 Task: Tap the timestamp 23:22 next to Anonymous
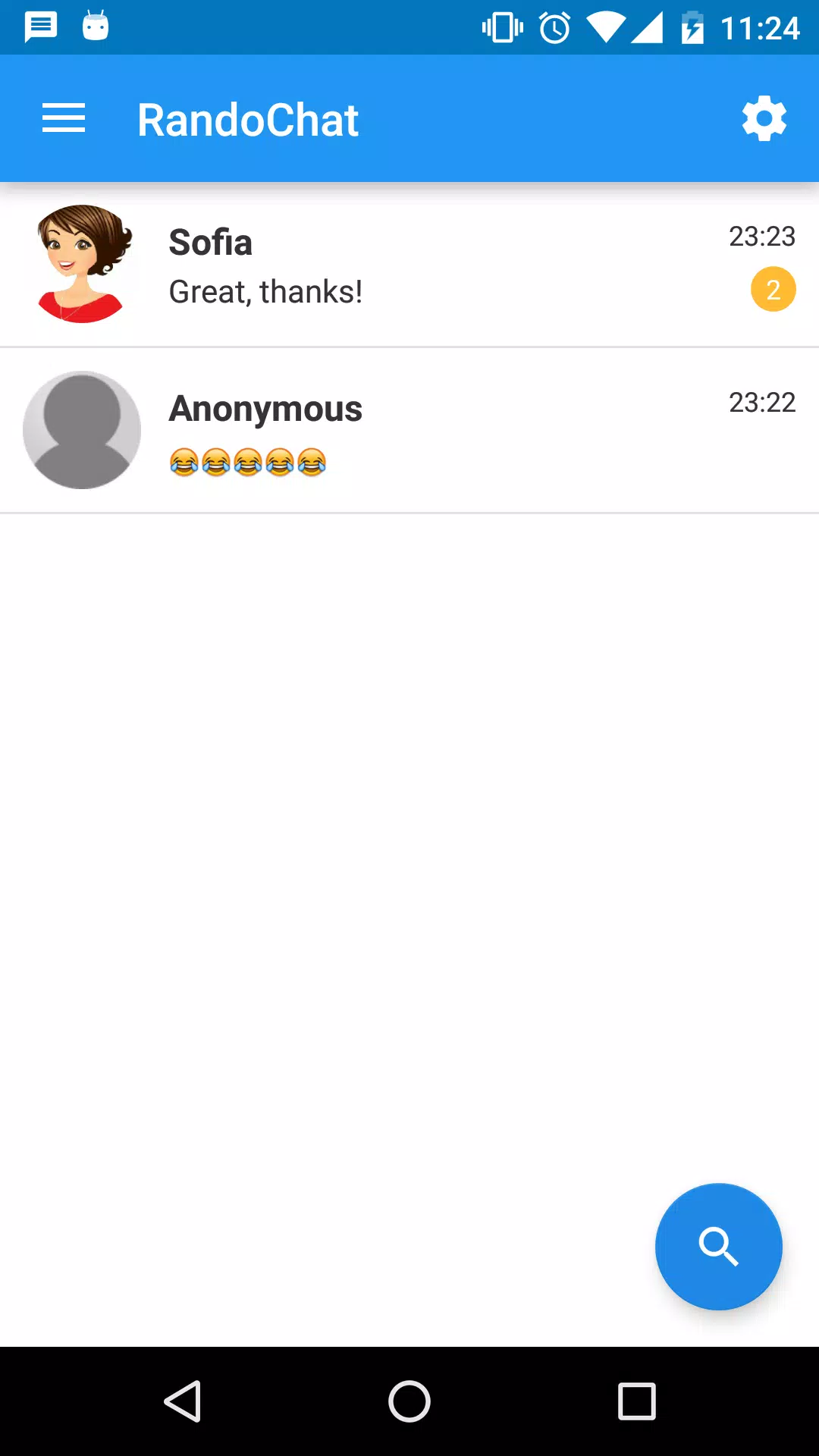point(761,403)
